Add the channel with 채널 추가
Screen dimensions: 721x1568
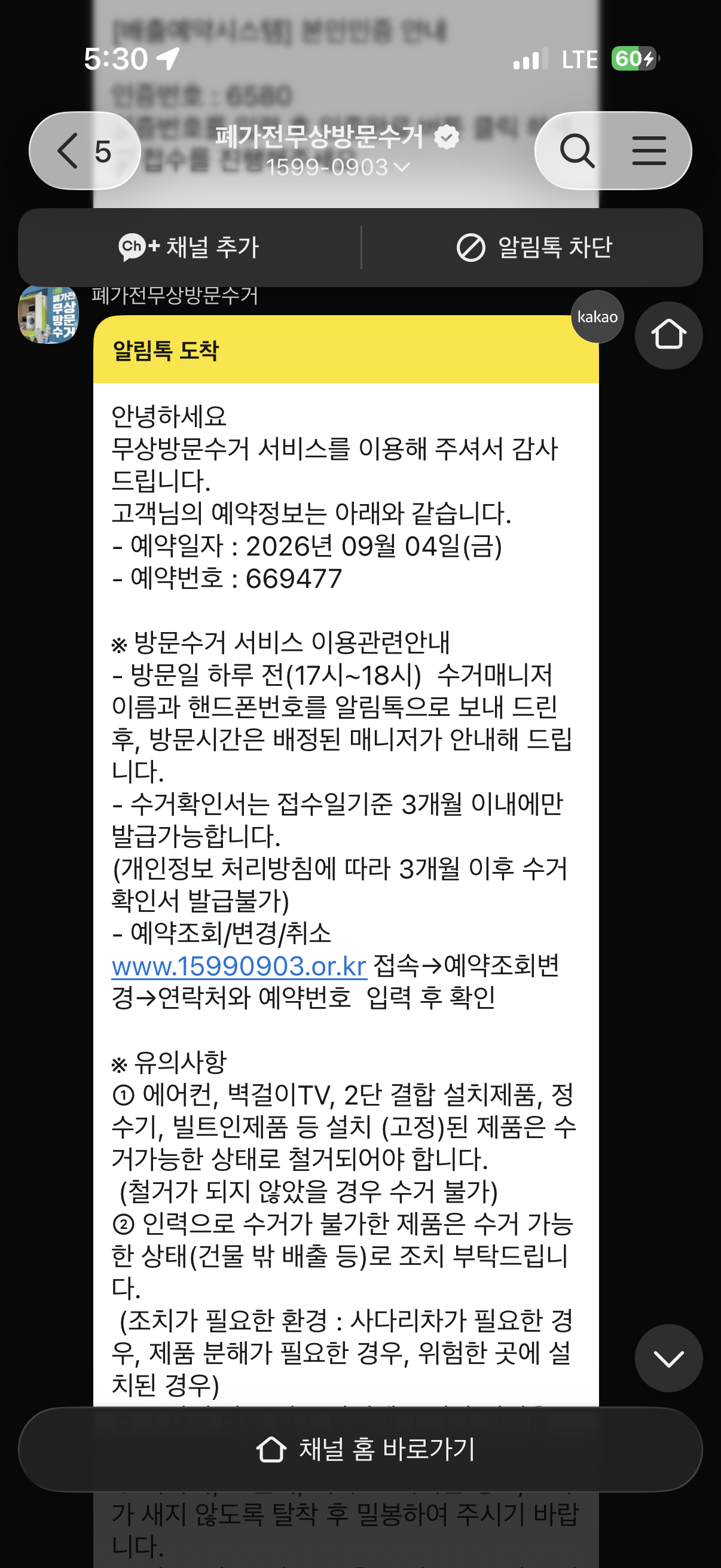[190, 247]
